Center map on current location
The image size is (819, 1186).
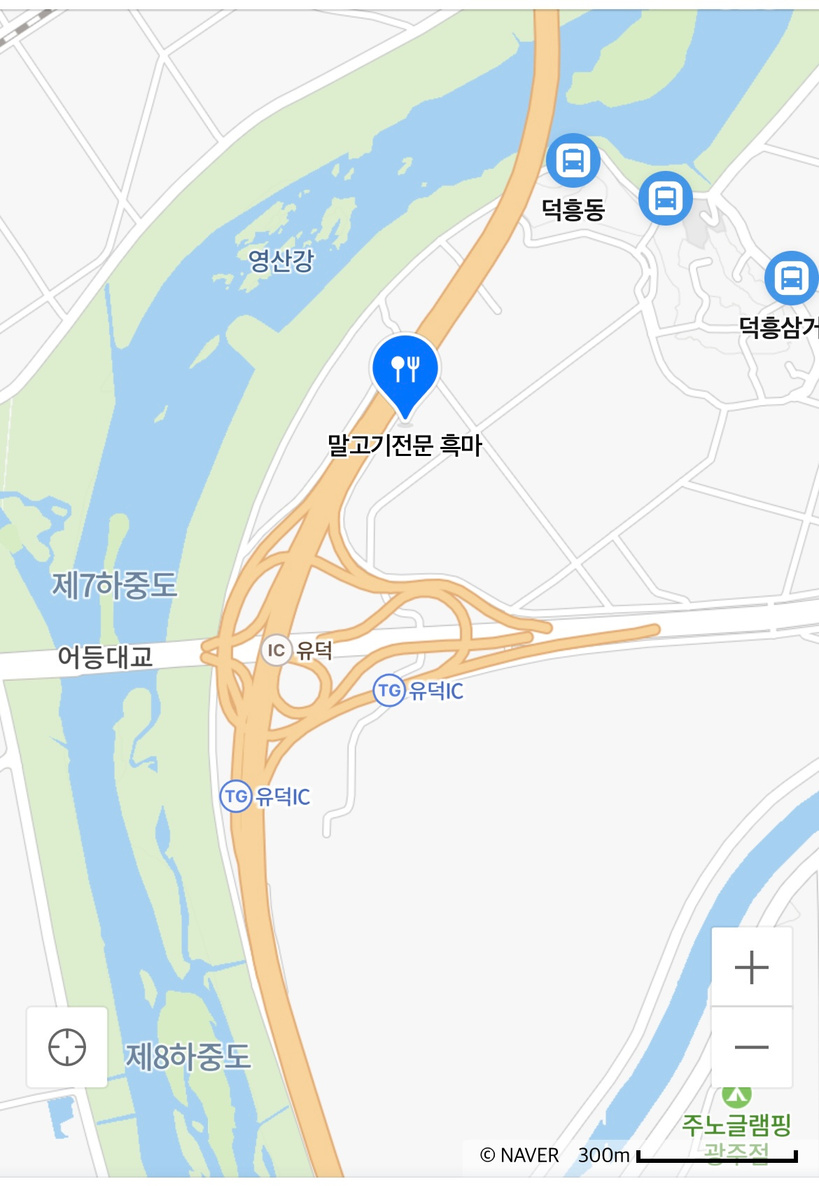[x=67, y=1047]
